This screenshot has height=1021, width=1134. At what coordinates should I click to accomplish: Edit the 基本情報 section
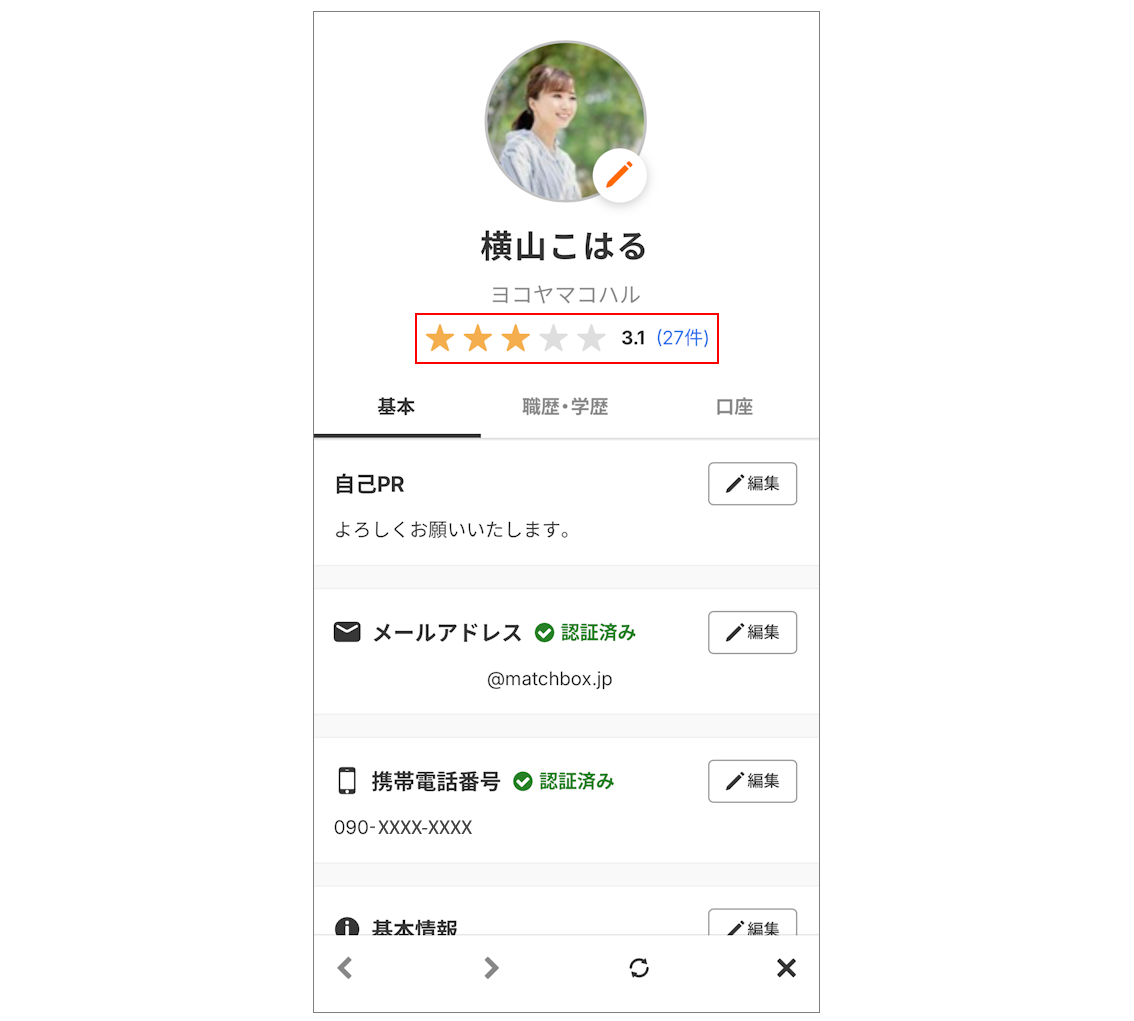(x=752, y=924)
